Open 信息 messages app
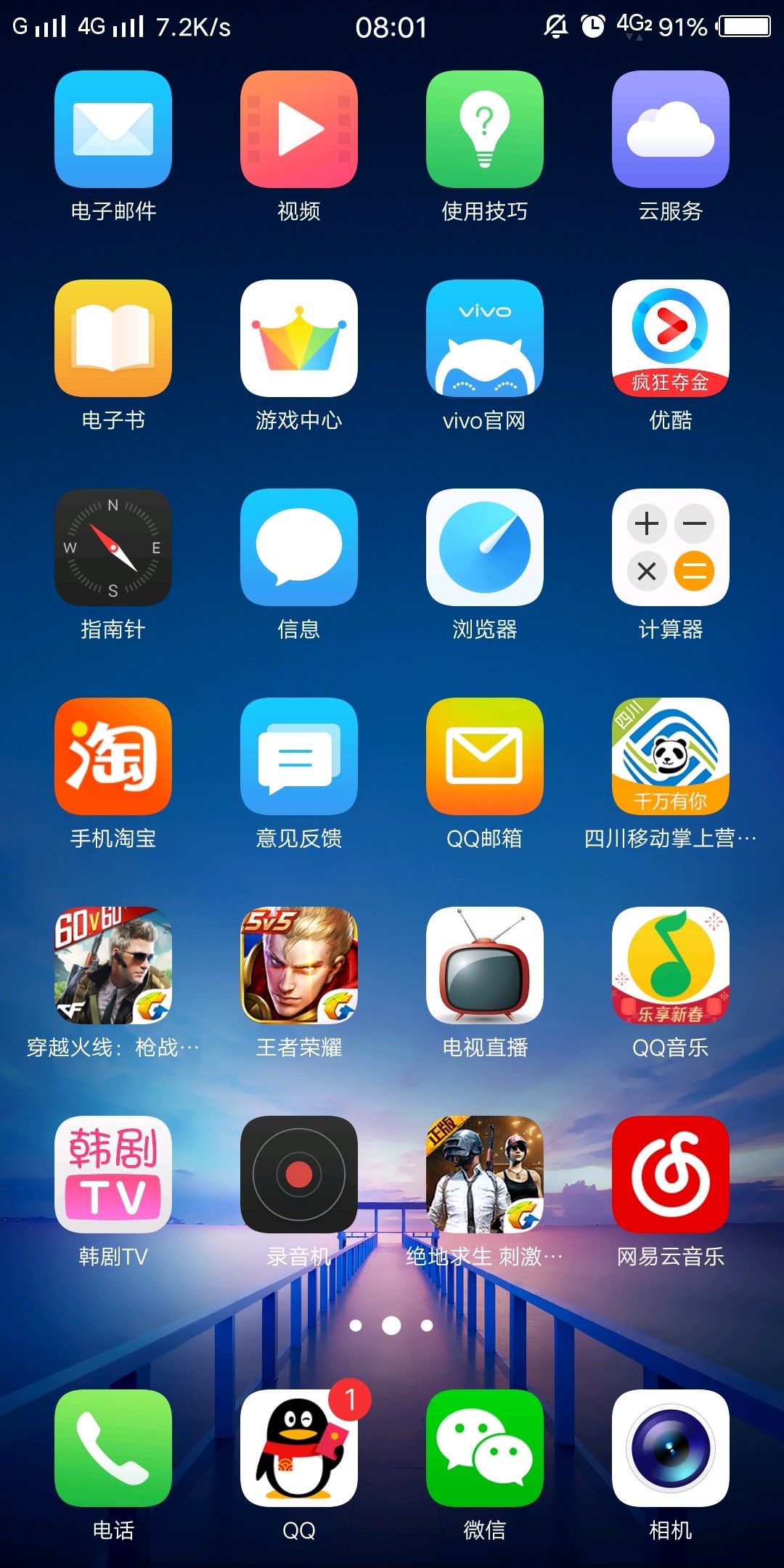 point(299,547)
